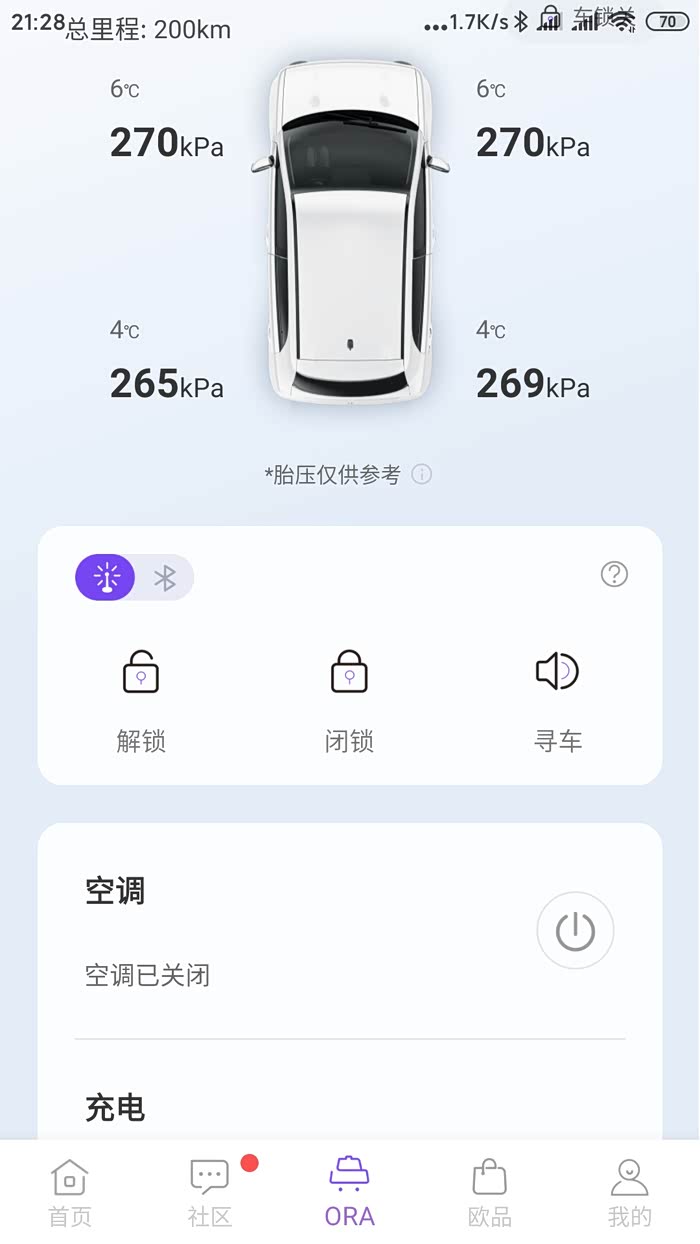Go to the 首页 tab
Image resolution: width=700 pixels, height=1244 pixels.
tap(70, 1192)
